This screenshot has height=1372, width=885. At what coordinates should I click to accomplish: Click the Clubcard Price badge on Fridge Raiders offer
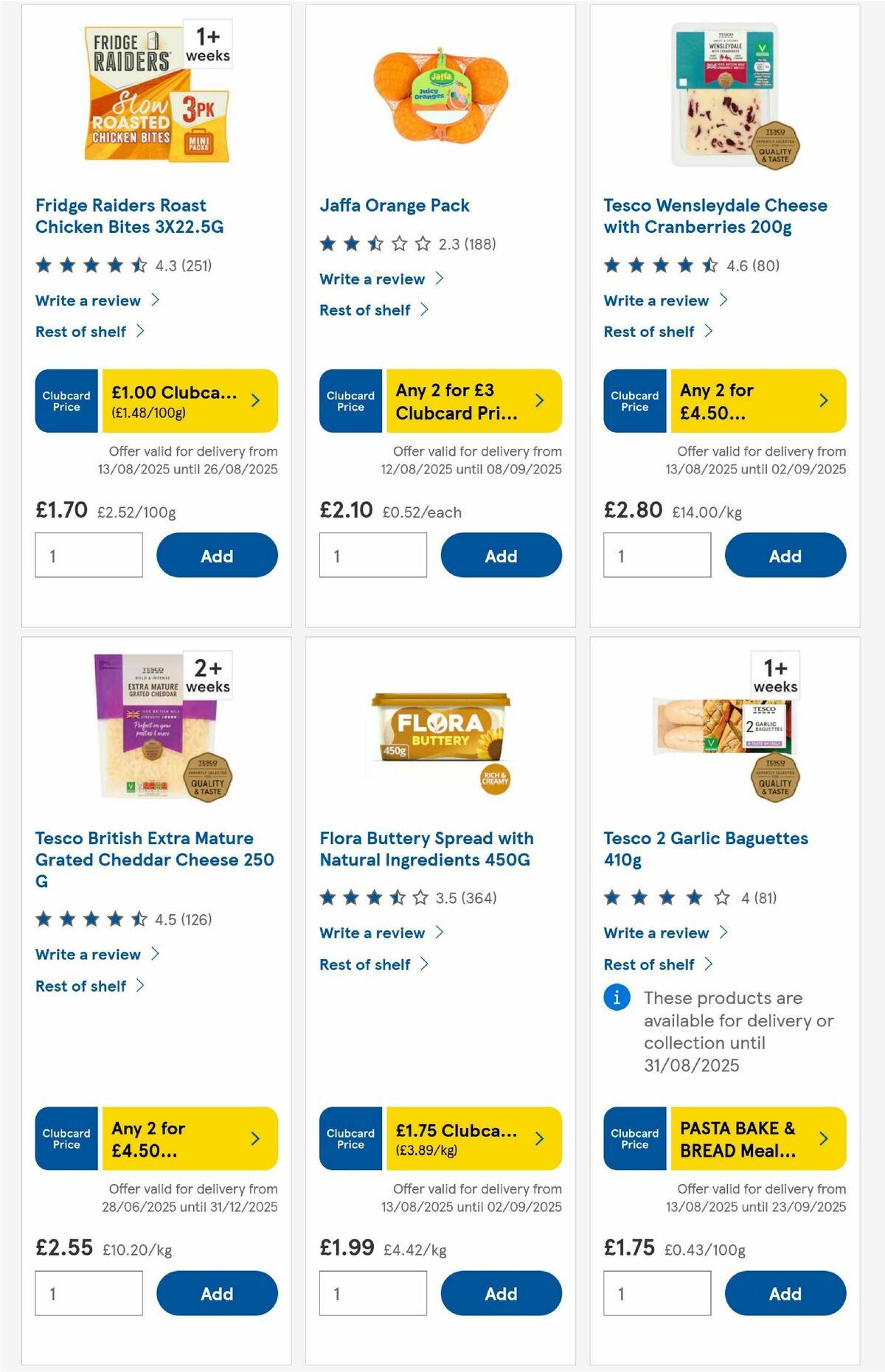pyautogui.click(x=66, y=400)
